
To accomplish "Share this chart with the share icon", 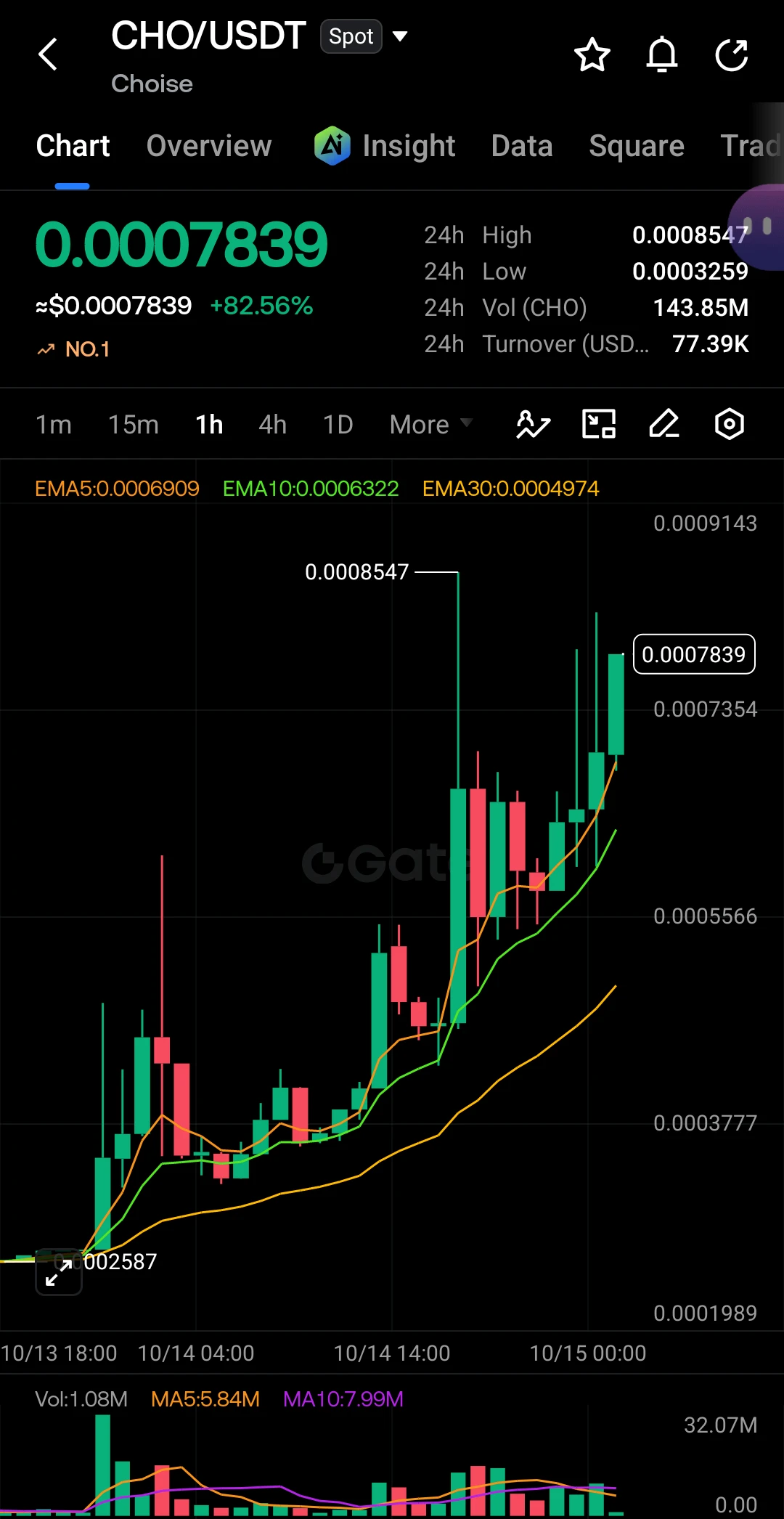I will (x=731, y=55).
